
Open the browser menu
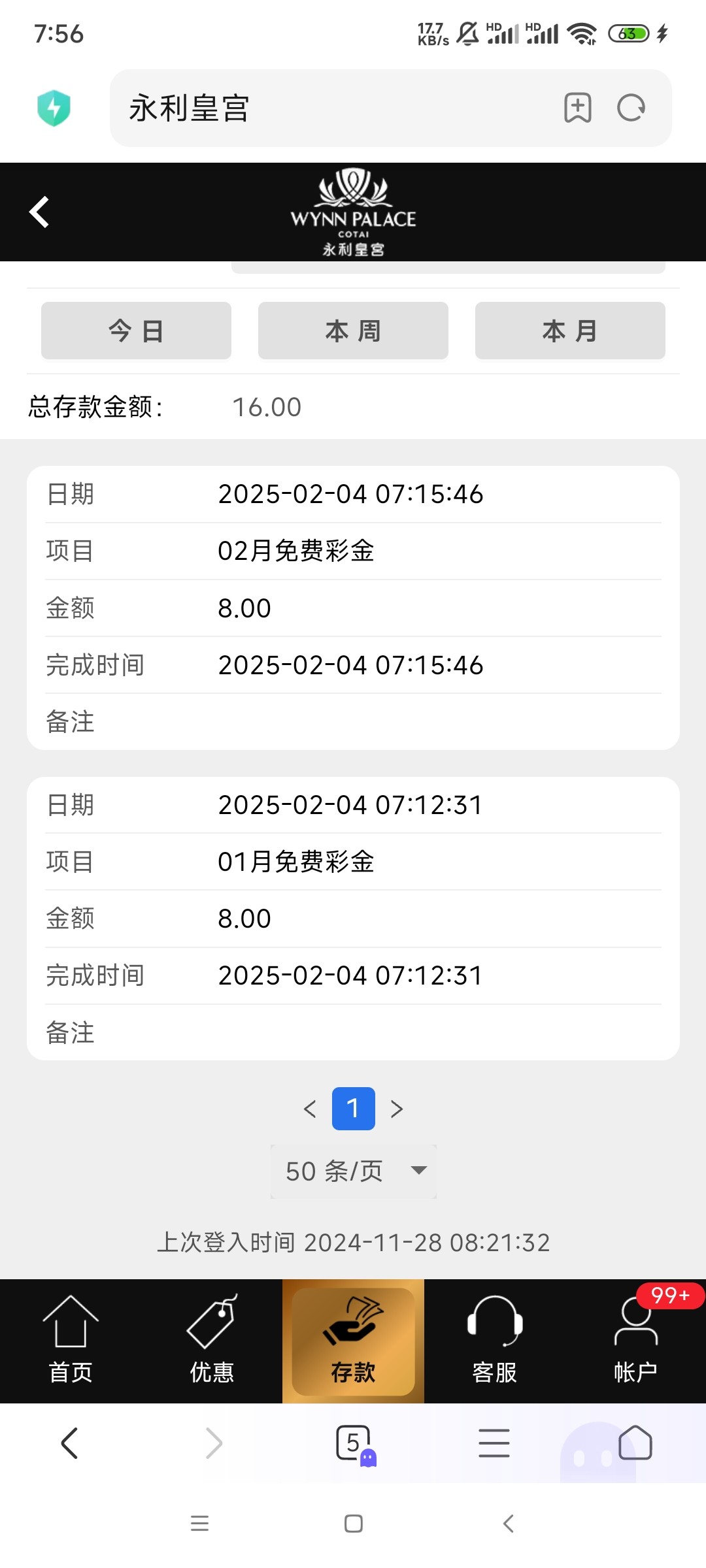pyautogui.click(x=494, y=1443)
